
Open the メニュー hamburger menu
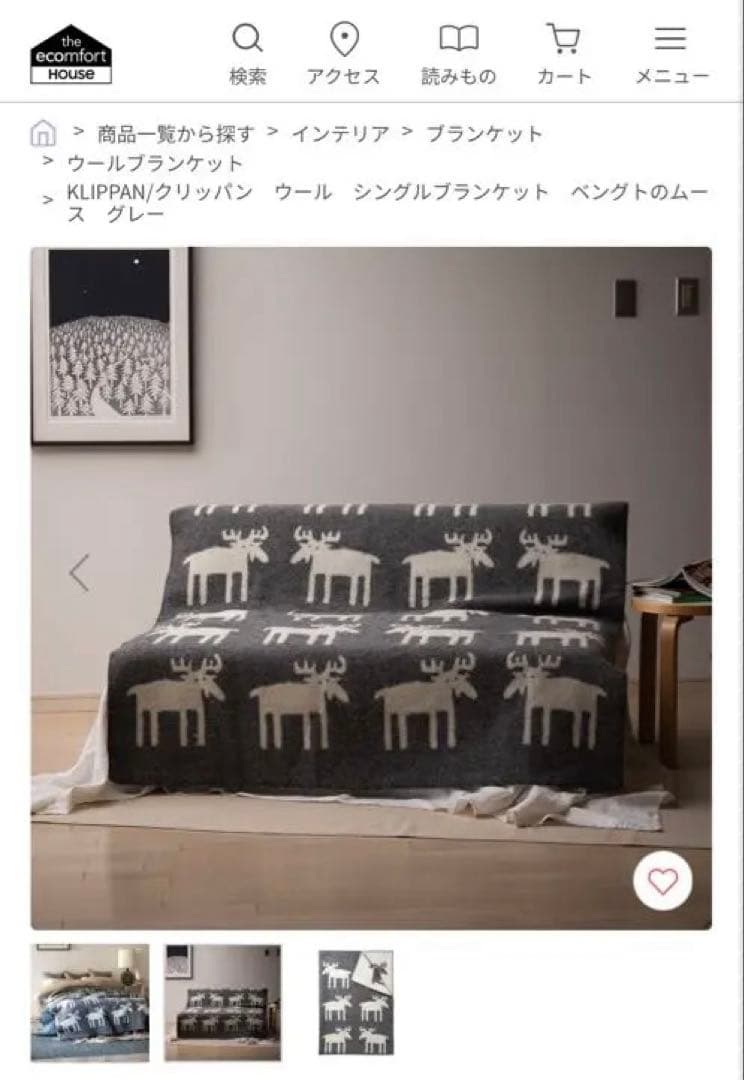(x=671, y=54)
